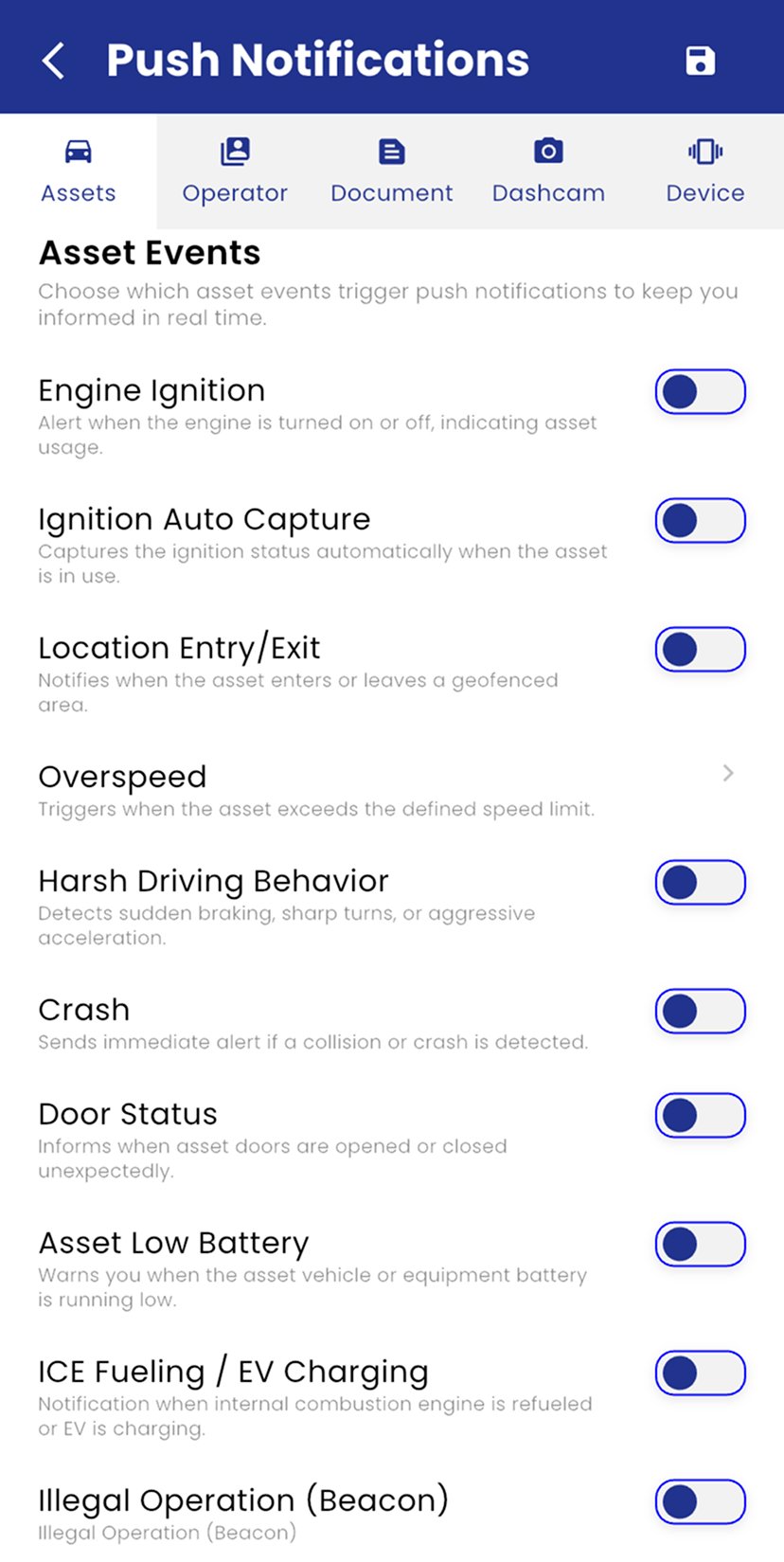Disable Door Status notifications
This screenshot has height=1562, width=784.
(x=700, y=1115)
